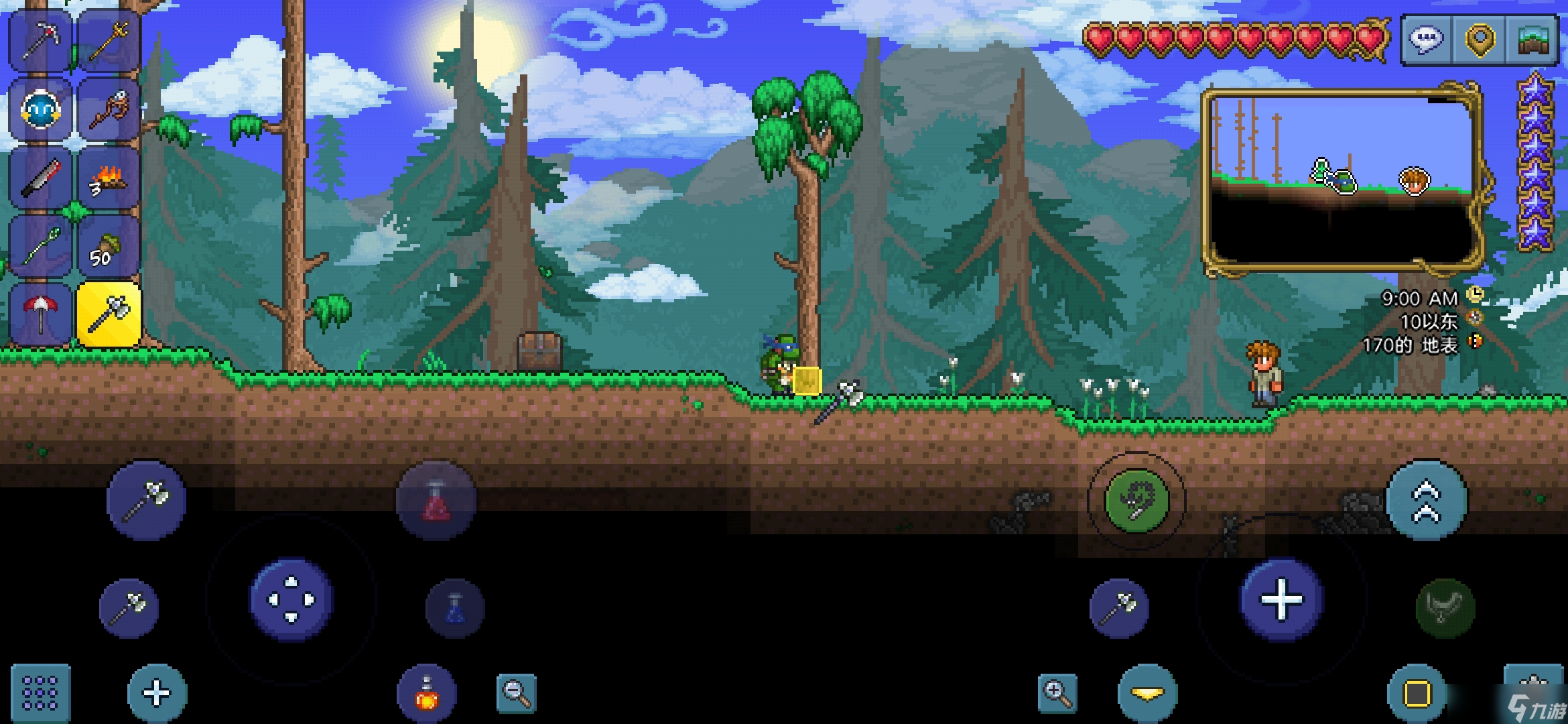The image size is (1568, 724).
Task: Select the campfire hotbar slot
Action: point(109,178)
